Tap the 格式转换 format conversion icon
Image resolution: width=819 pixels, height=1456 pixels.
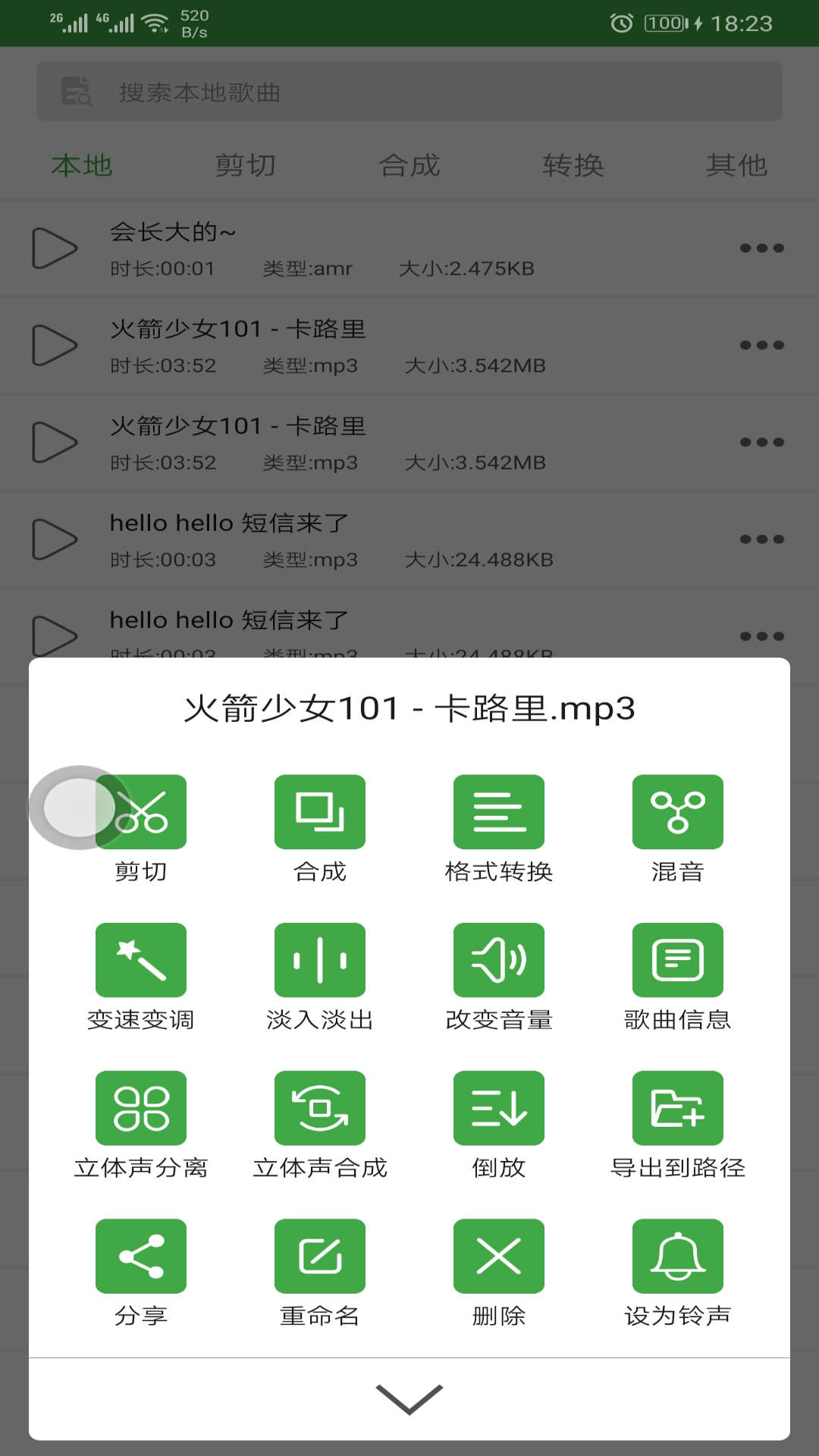click(x=498, y=811)
